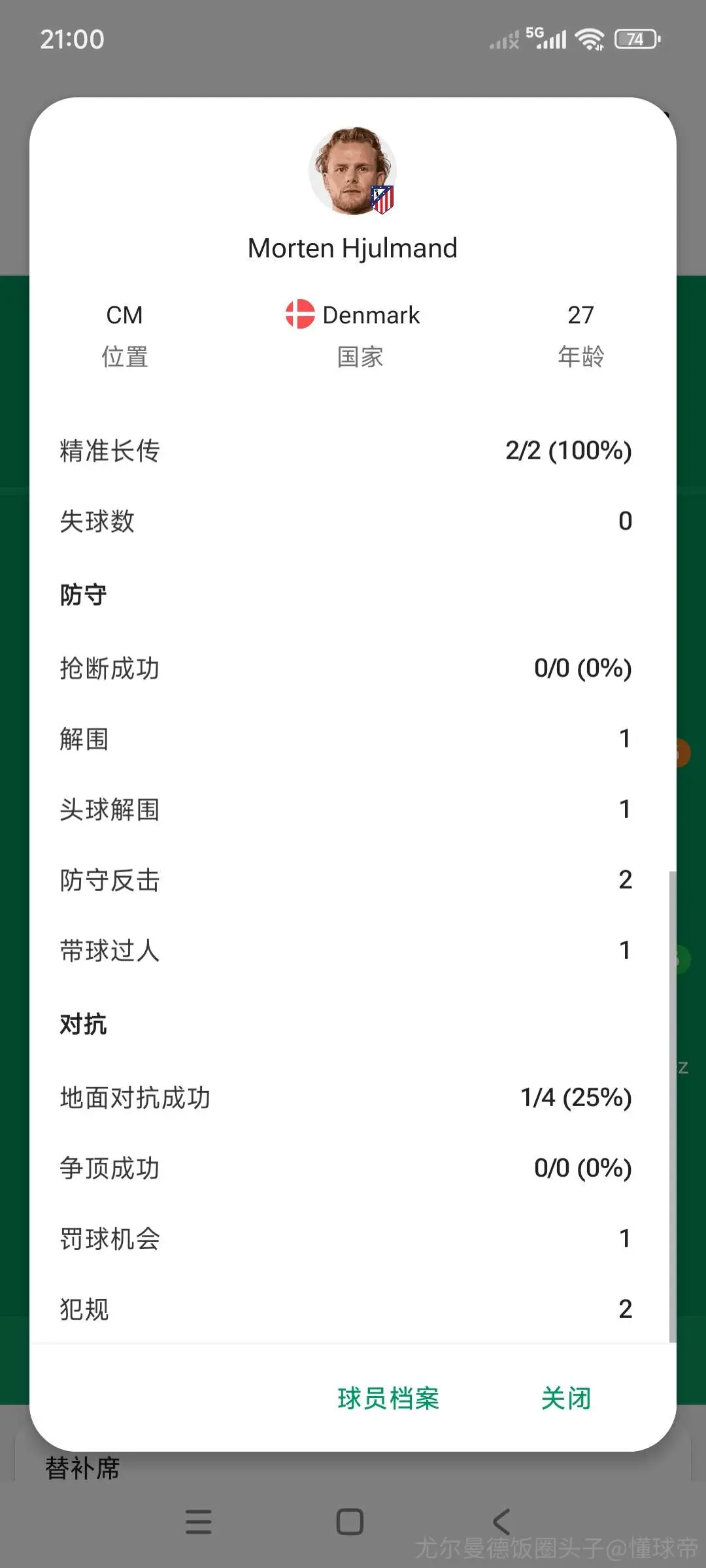The width and height of the screenshot is (706, 1568).
Task: Go to the home screen
Action: pyautogui.click(x=350, y=1522)
